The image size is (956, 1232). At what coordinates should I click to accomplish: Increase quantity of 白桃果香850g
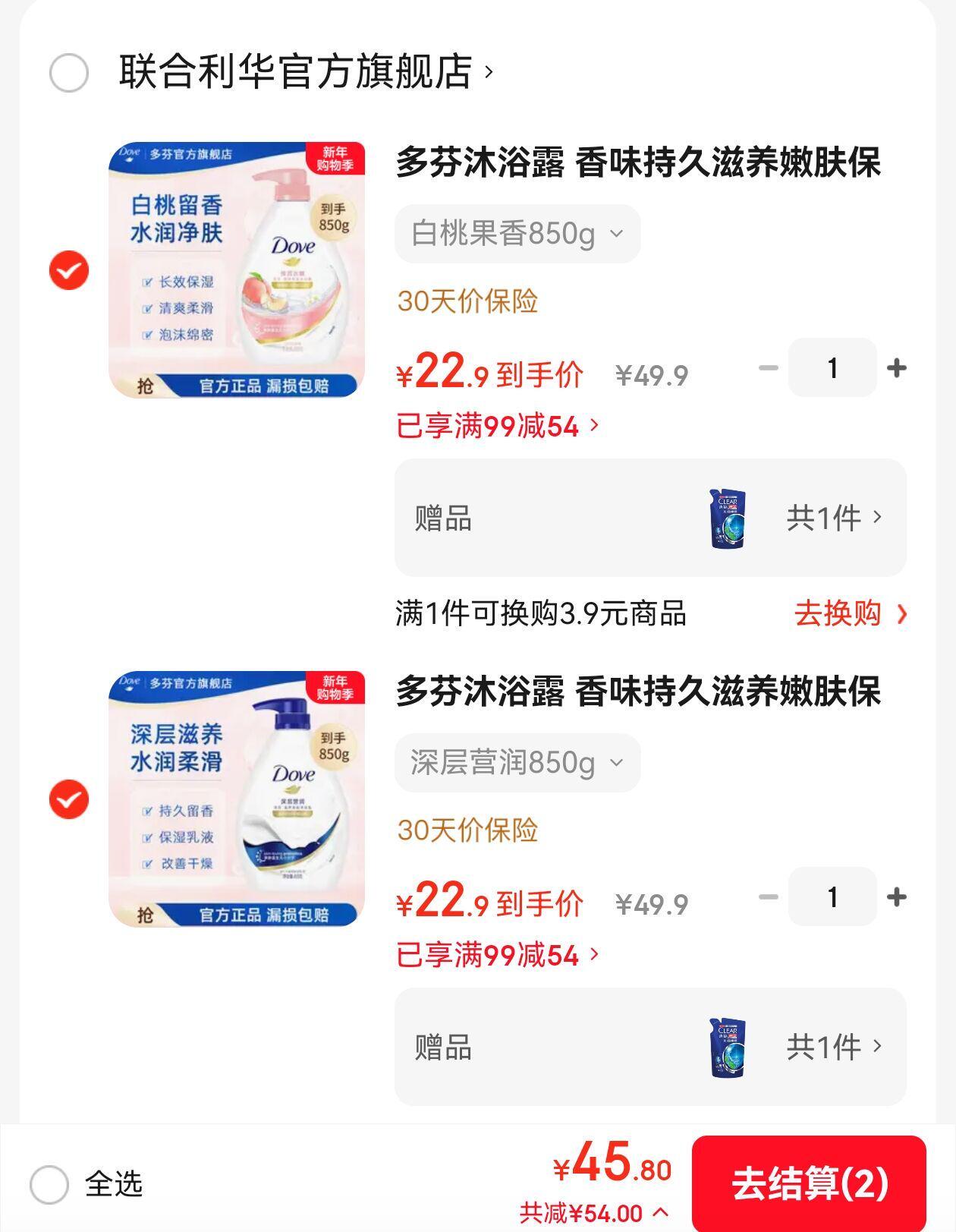tap(897, 368)
